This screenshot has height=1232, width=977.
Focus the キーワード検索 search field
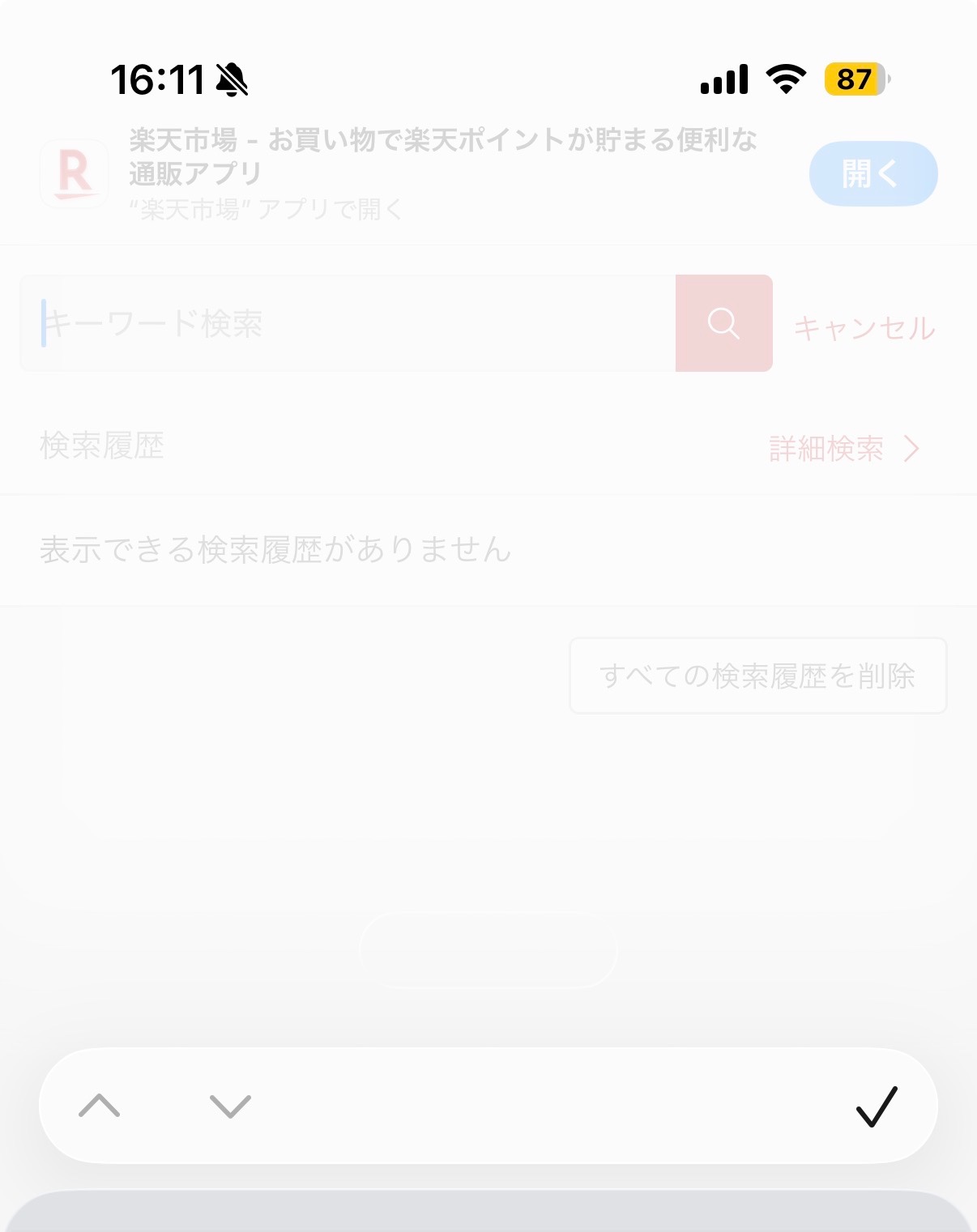[x=348, y=323]
